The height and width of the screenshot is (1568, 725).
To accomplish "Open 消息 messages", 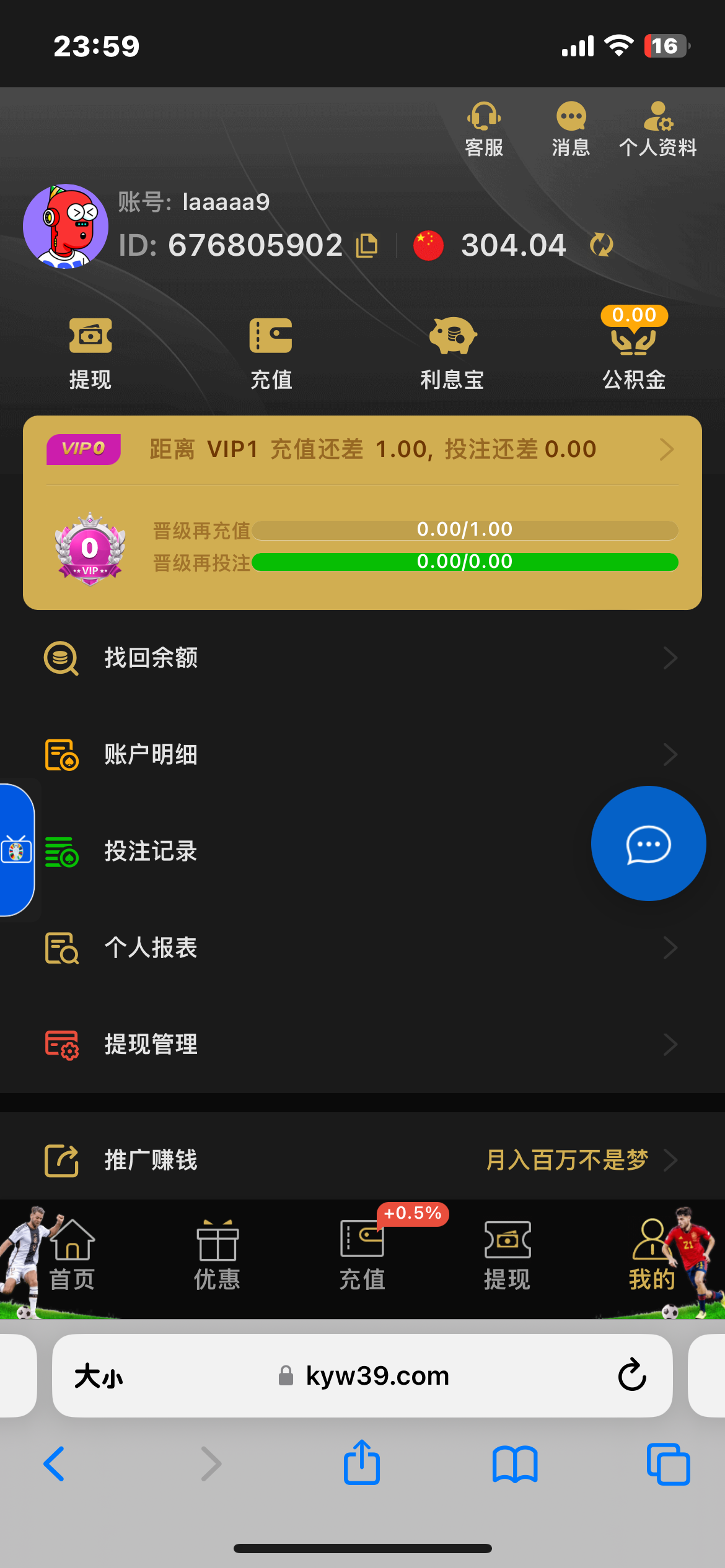I will pos(571,129).
